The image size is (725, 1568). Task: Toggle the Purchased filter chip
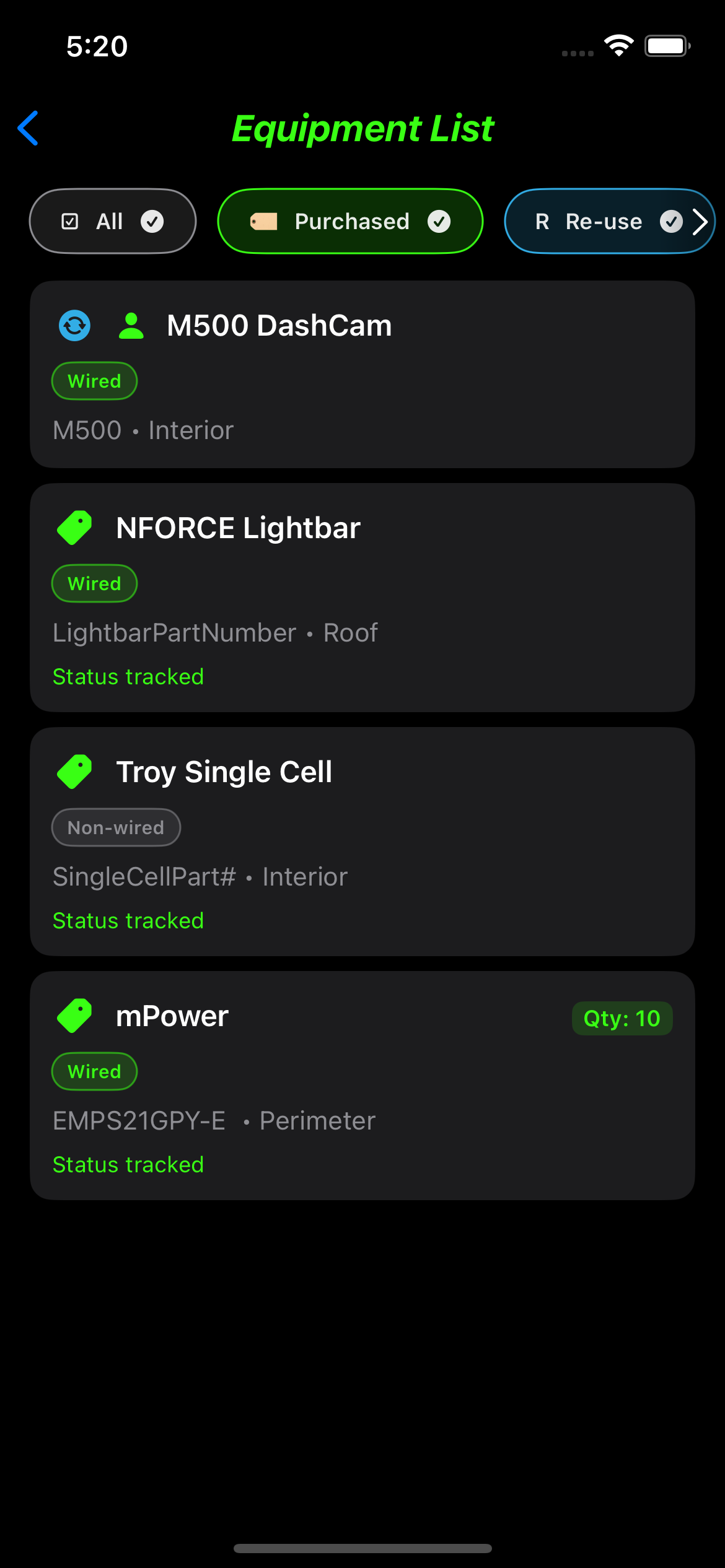point(350,221)
